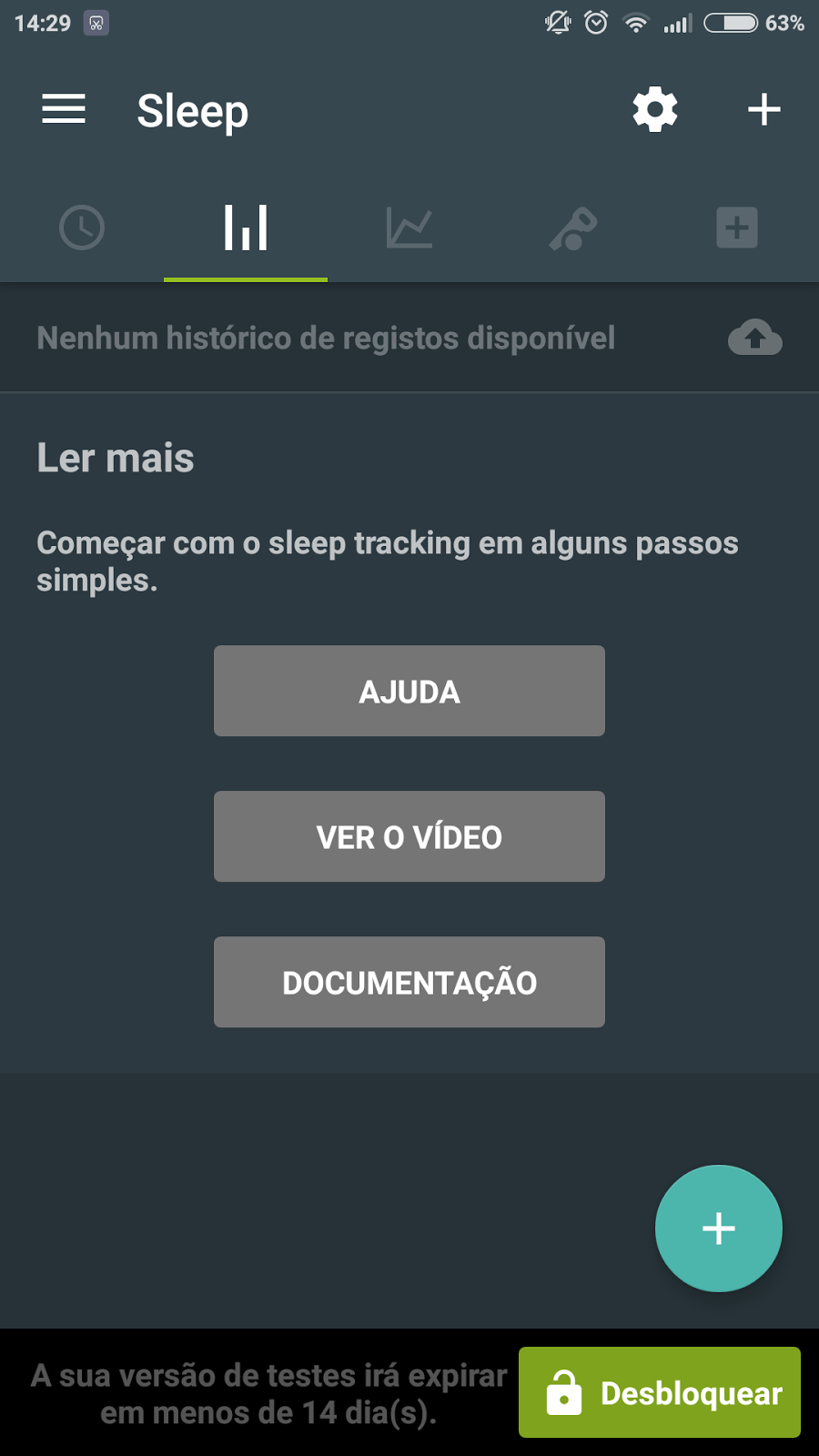Tap the green Desbloquear button
The height and width of the screenshot is (1456, 819).
tap(659, 1392)
